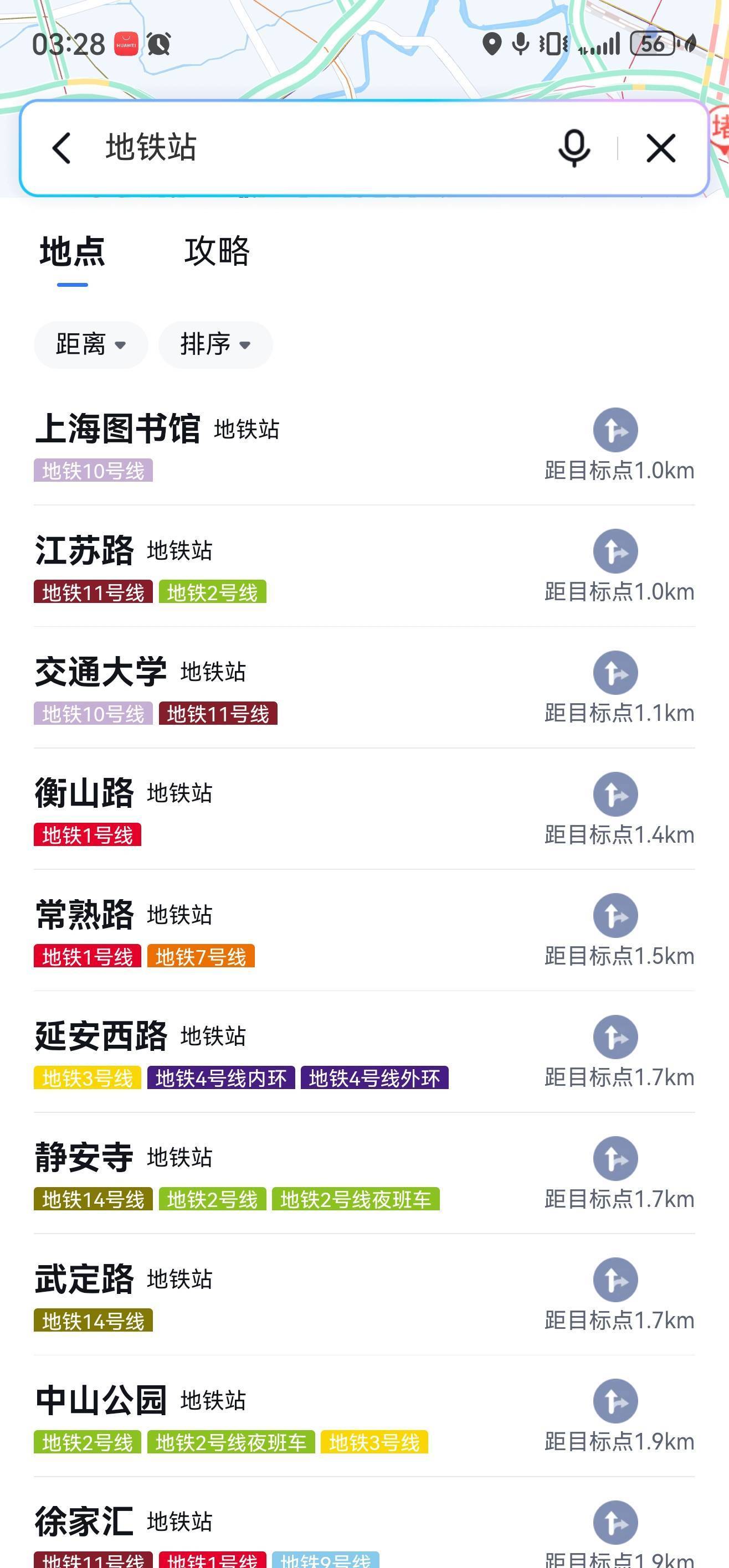729x1568 pixels.
Task: Navigate to 江苏路 station via route icon
Action: click(x=615, y=551)
